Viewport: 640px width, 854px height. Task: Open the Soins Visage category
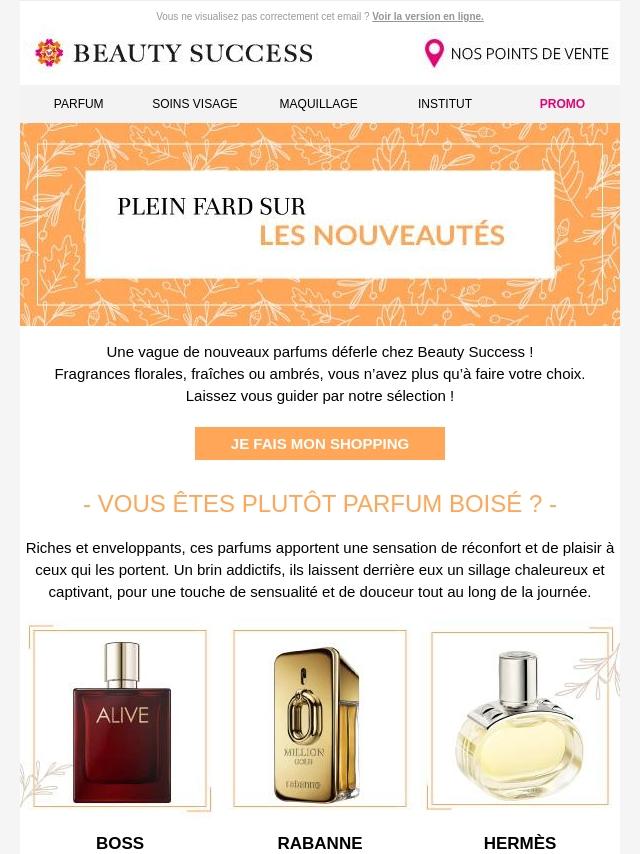point(195,104)
